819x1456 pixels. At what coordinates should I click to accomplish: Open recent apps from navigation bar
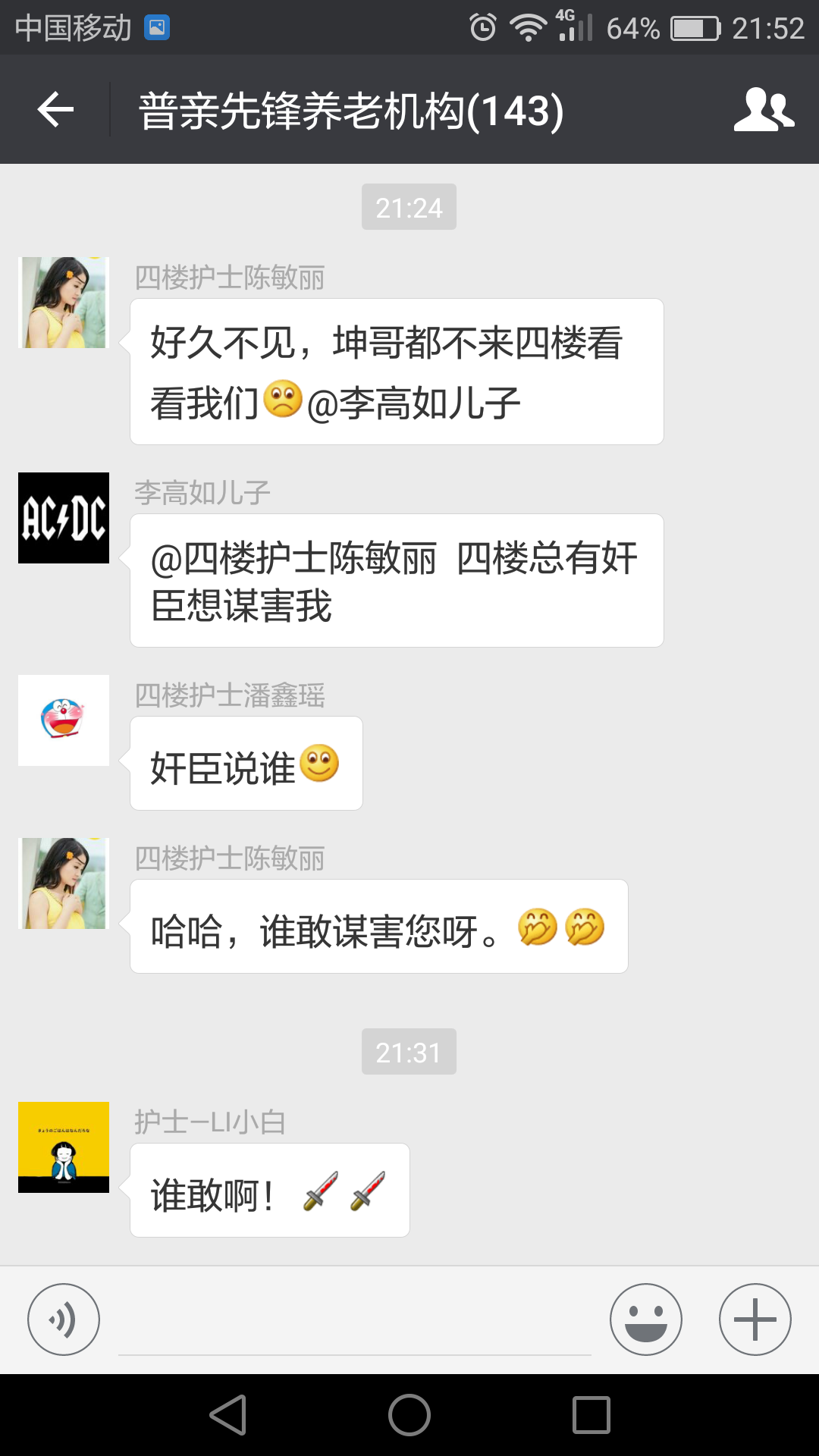(x=591, y=1415)
